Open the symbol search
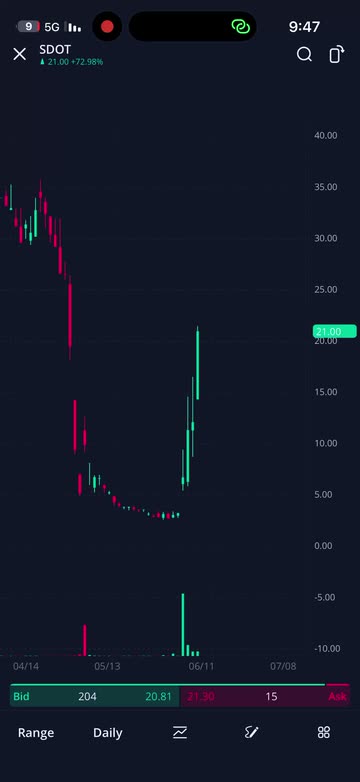Image resolution: width=360 pixels, height=782 pixels. pos(304,54)
